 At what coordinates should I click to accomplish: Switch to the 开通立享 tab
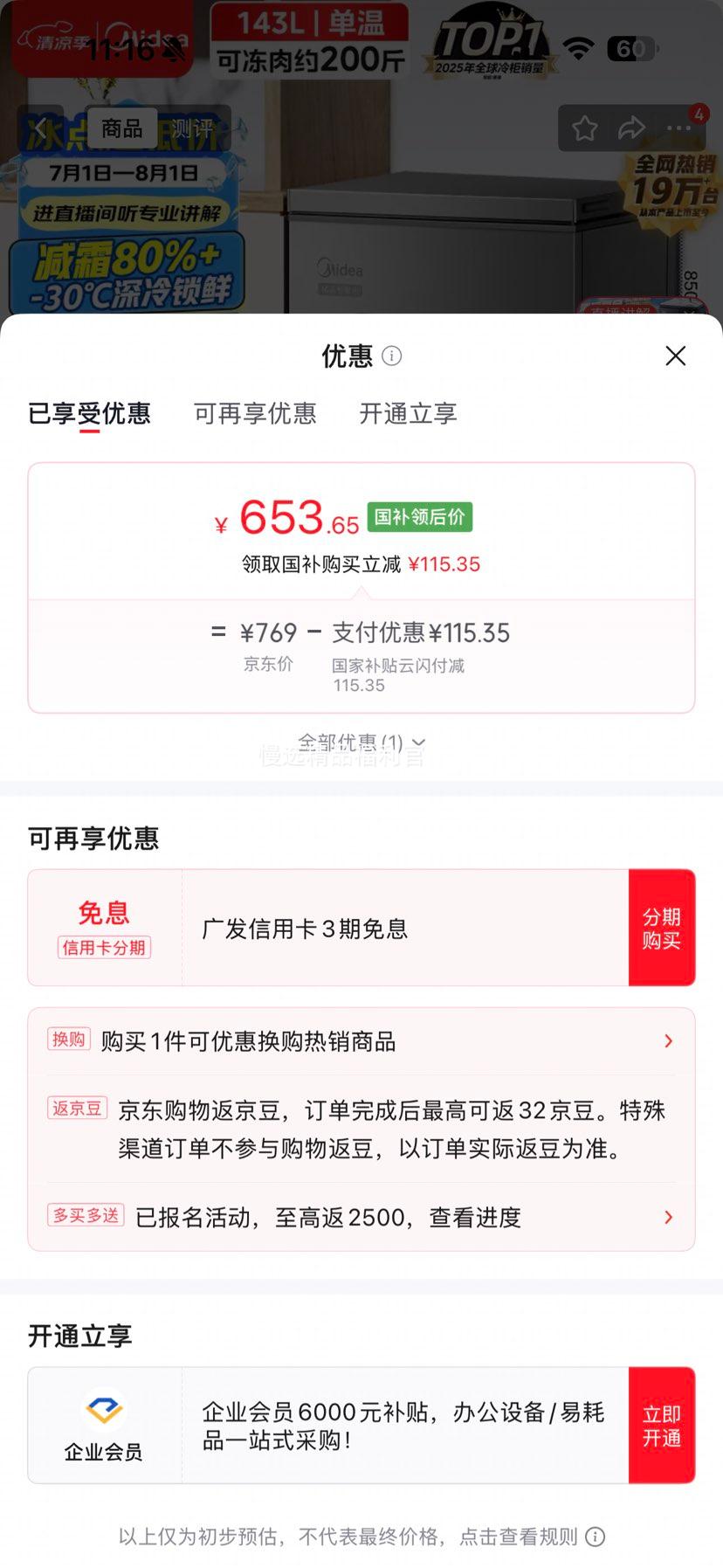(x=409, y=413)
